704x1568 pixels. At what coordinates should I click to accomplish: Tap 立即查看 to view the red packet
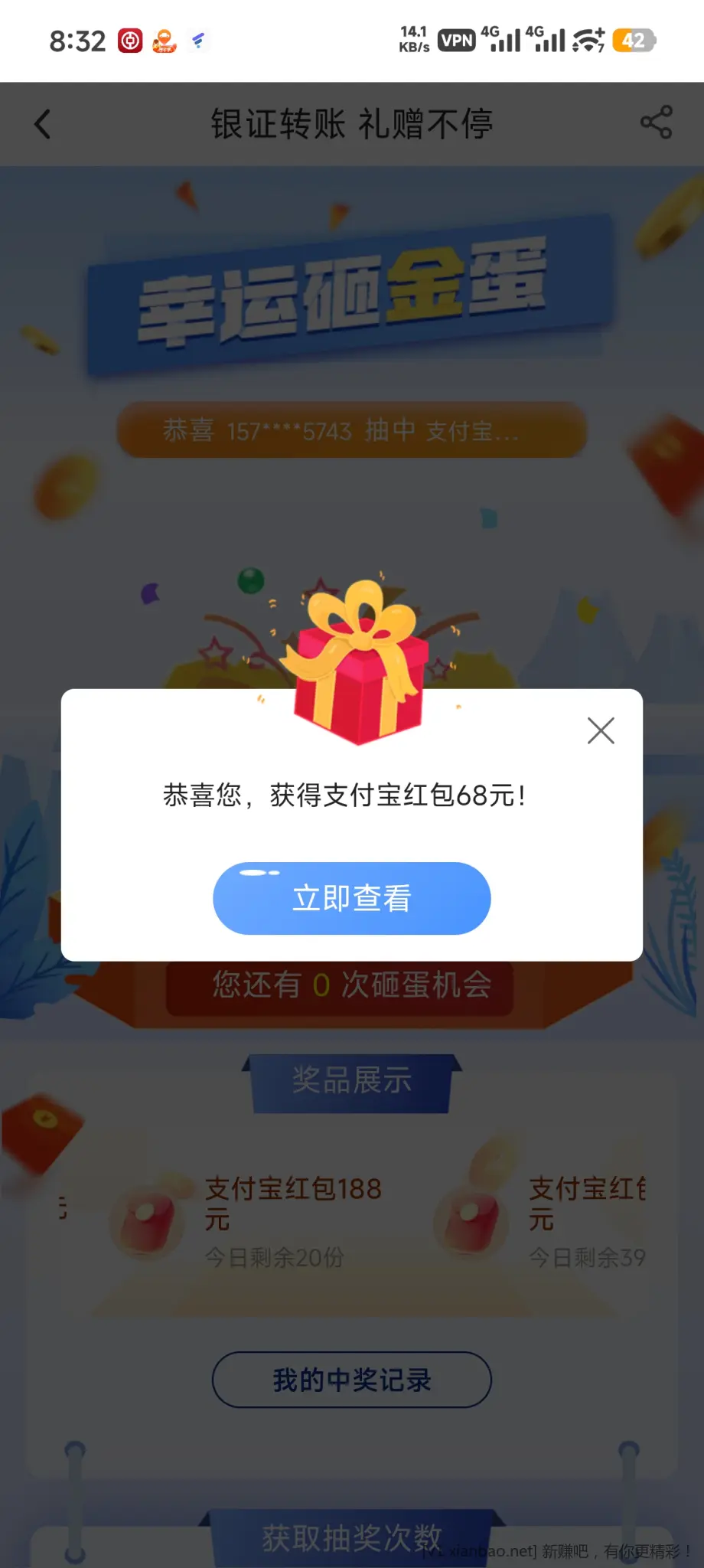click(352, 898)
